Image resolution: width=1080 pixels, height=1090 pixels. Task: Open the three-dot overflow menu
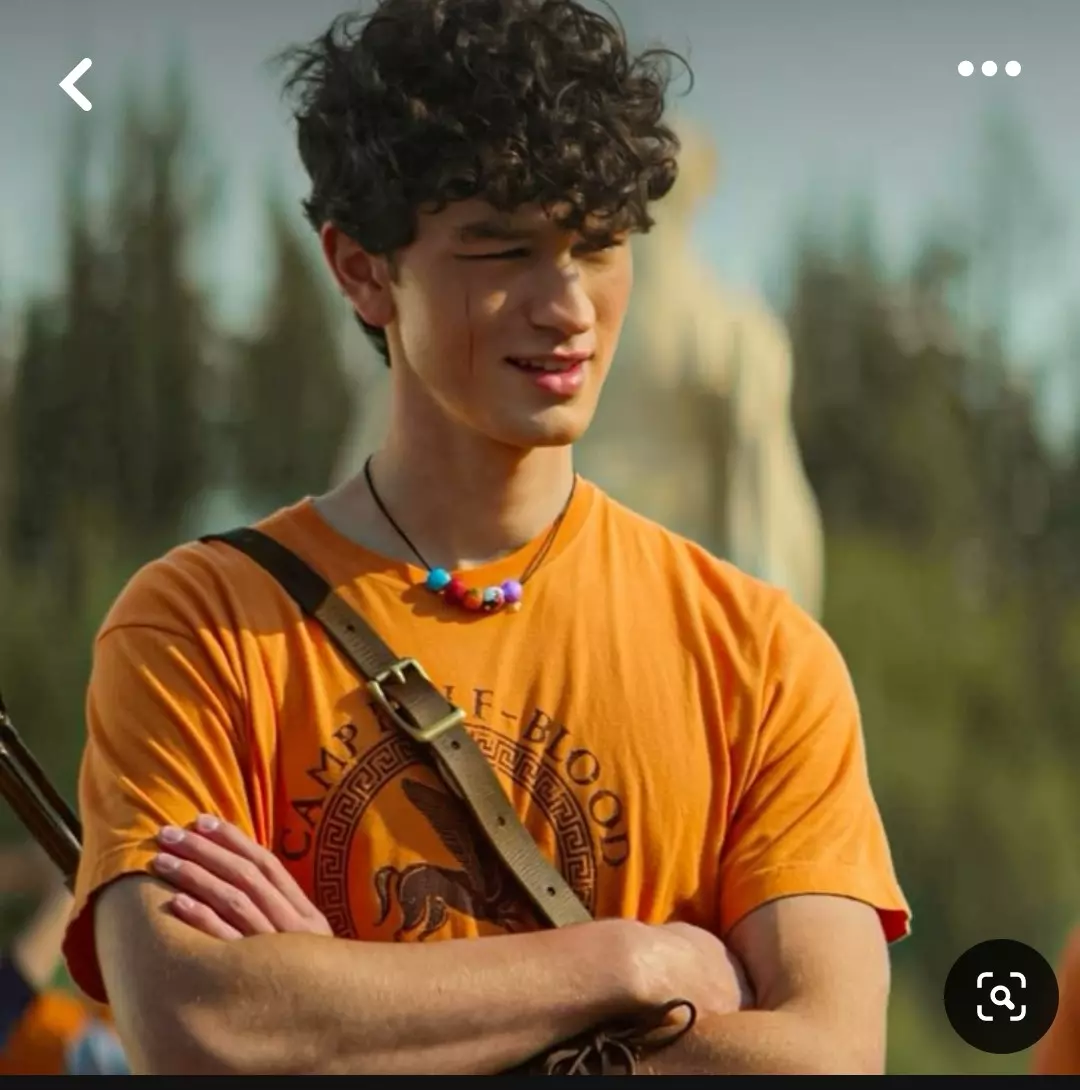click(988, 69)
